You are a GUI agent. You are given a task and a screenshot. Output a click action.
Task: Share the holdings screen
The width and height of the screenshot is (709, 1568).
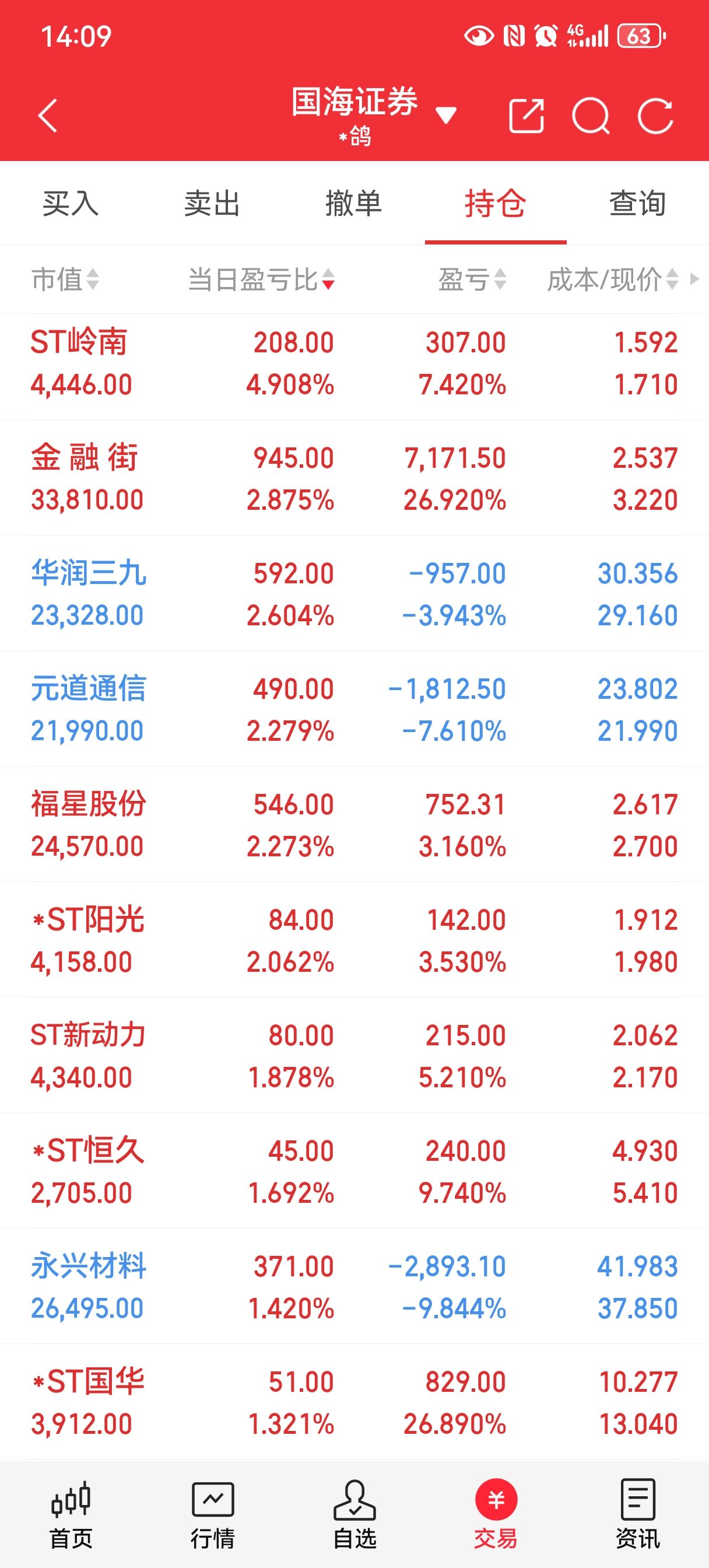[526, 116]
